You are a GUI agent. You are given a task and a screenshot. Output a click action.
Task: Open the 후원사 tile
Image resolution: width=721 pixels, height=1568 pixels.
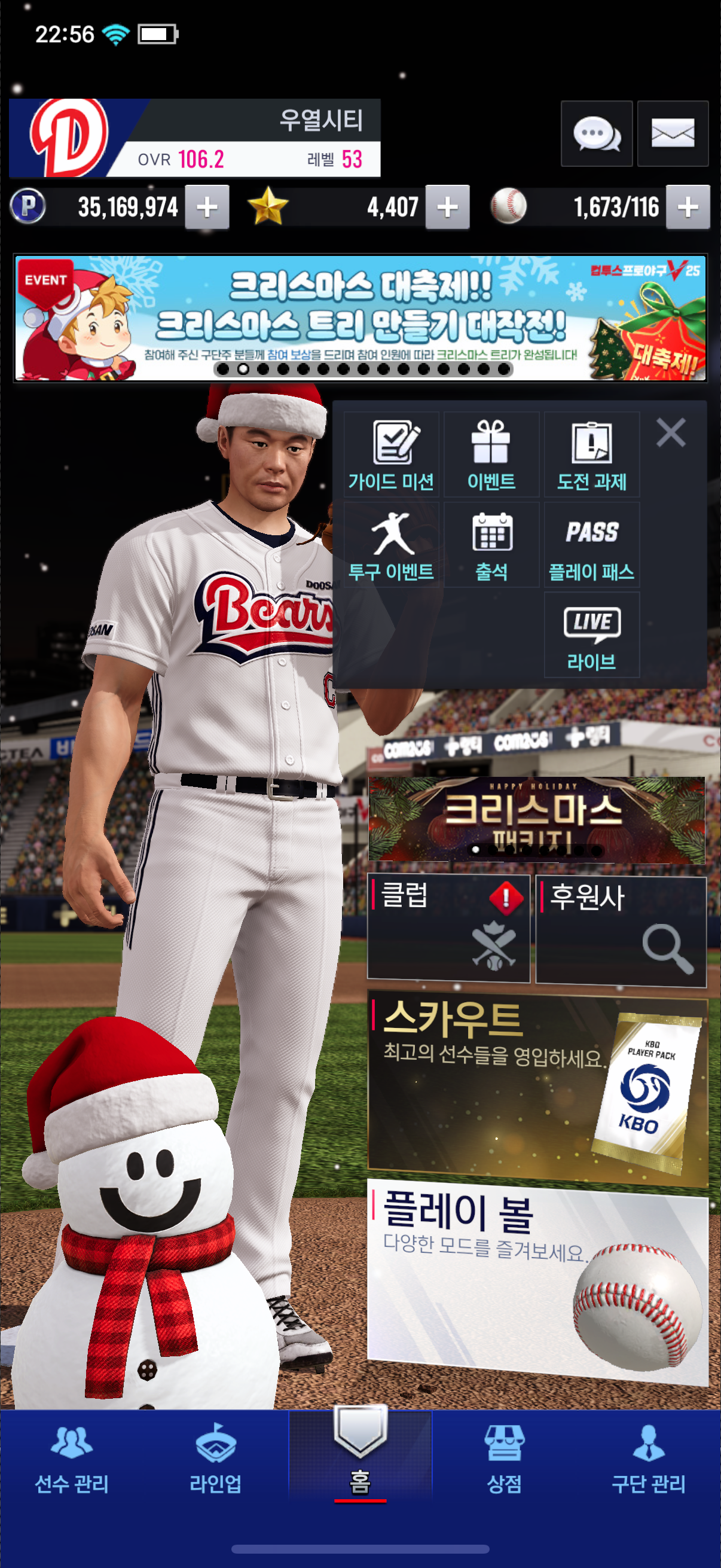[x=621, y=929]
